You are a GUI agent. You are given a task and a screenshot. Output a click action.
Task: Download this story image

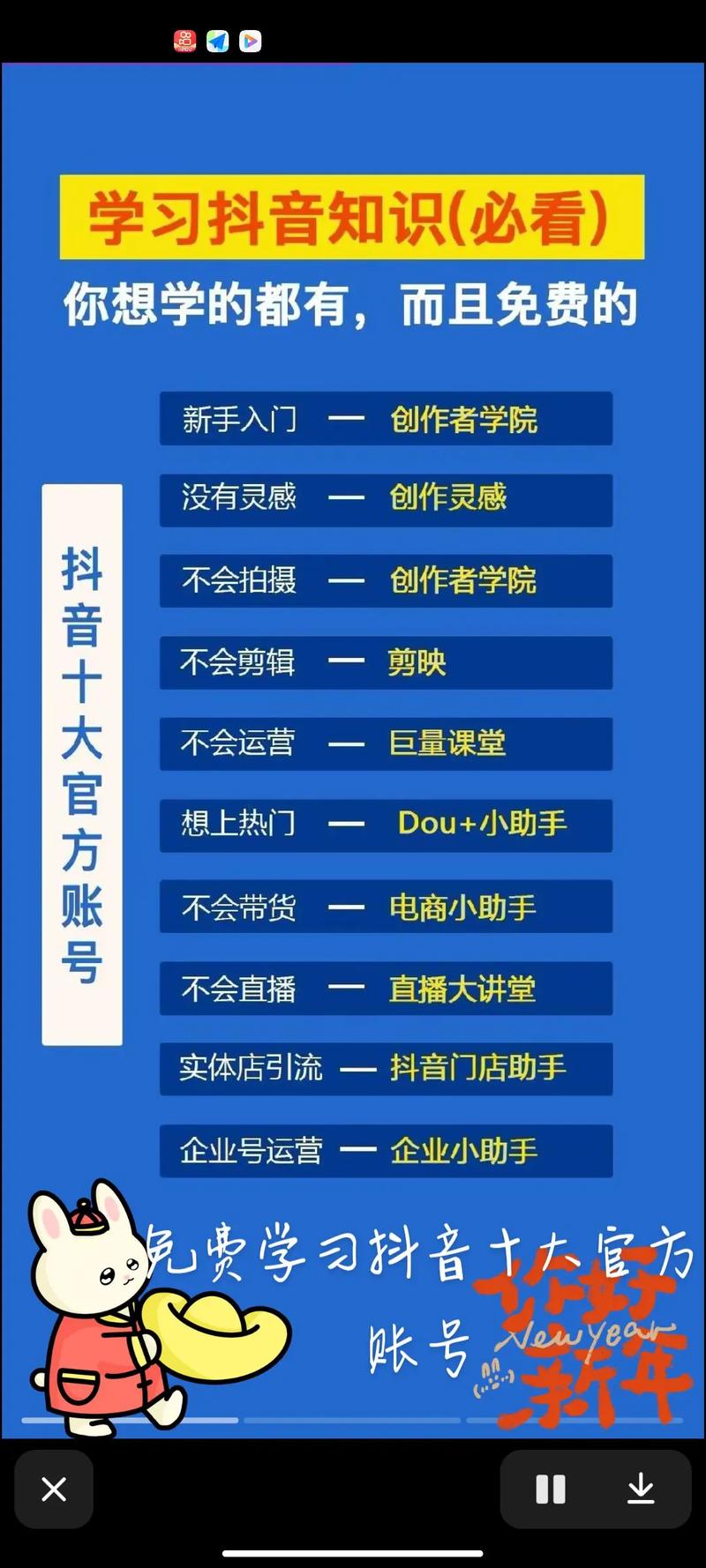tap(641, 1490)
